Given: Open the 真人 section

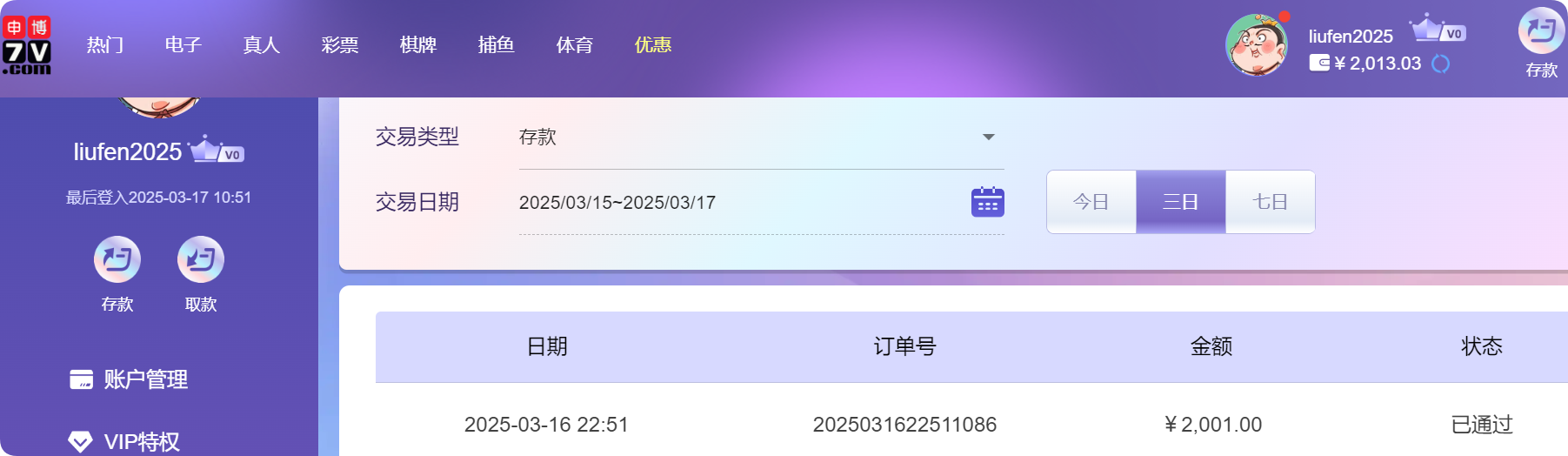Looking at the screenshot, I should point(262,44).
